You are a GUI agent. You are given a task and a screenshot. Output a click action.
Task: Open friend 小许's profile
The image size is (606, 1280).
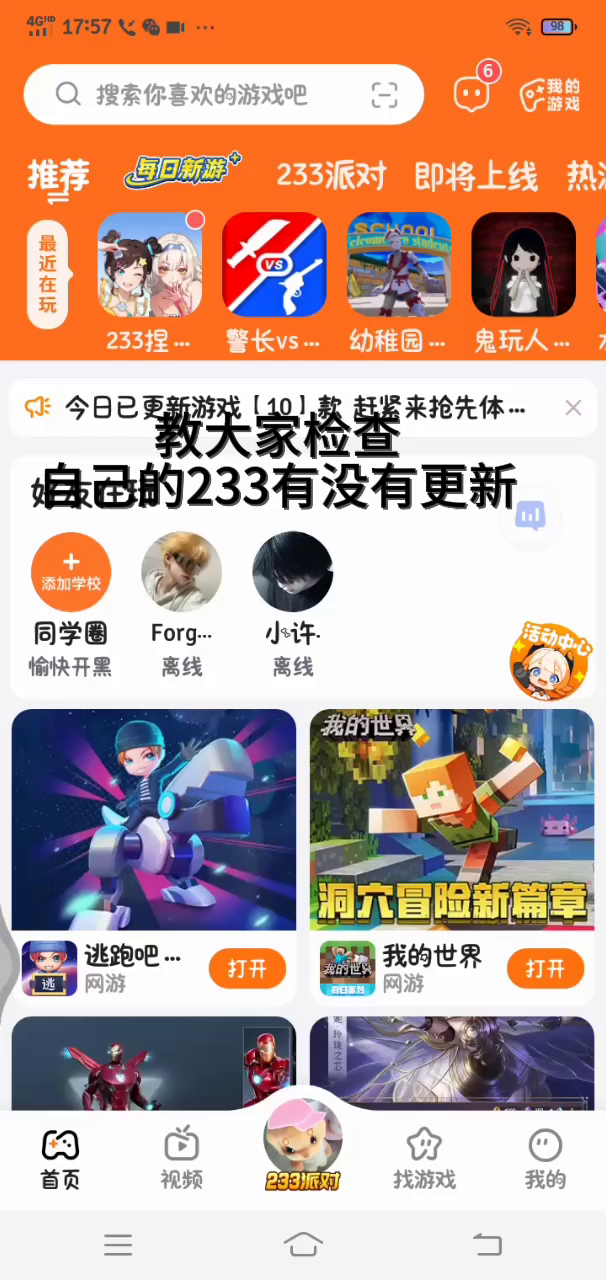click(292, 572)
